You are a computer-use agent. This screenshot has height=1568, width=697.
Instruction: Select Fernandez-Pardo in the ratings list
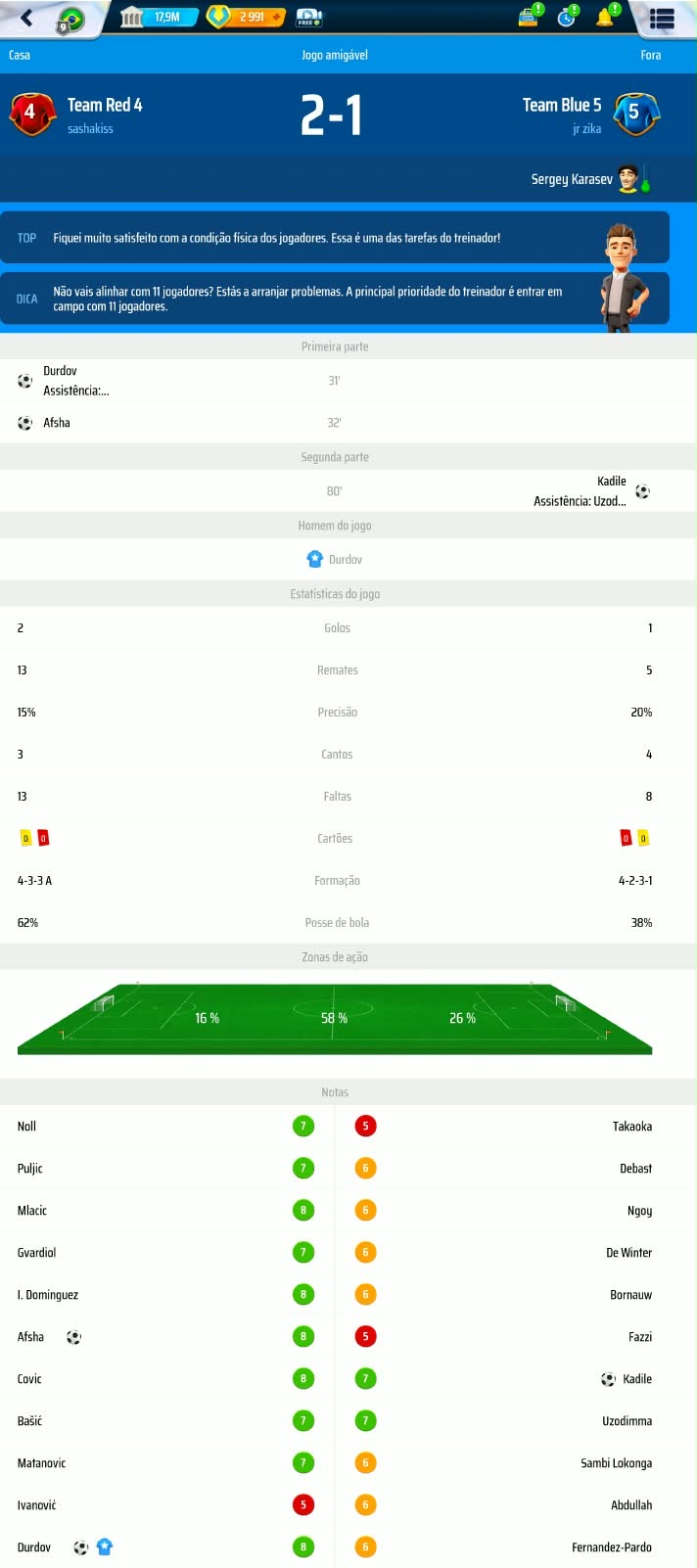point(516,1546)
